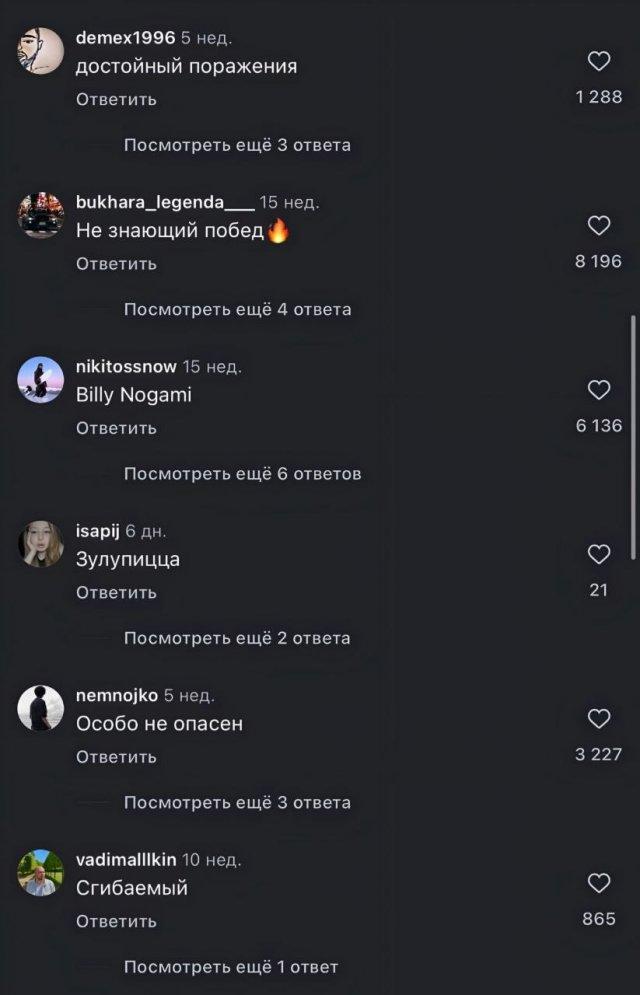The width and height of the screenshot is (640, 995).
Task: Reply to nikitossnow's comment
Action: (116, 428)
